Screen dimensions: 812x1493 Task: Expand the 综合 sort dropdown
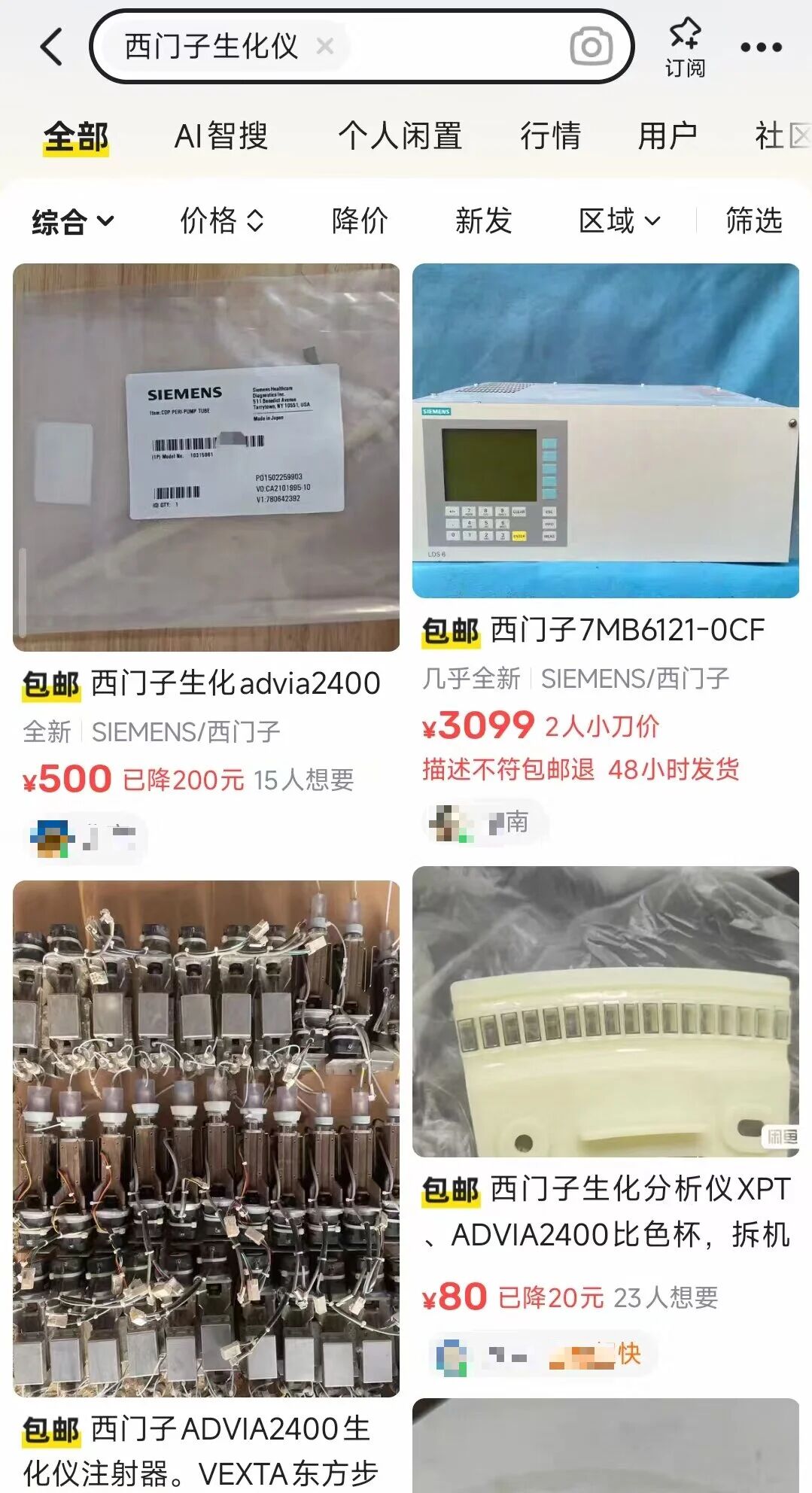72,221
